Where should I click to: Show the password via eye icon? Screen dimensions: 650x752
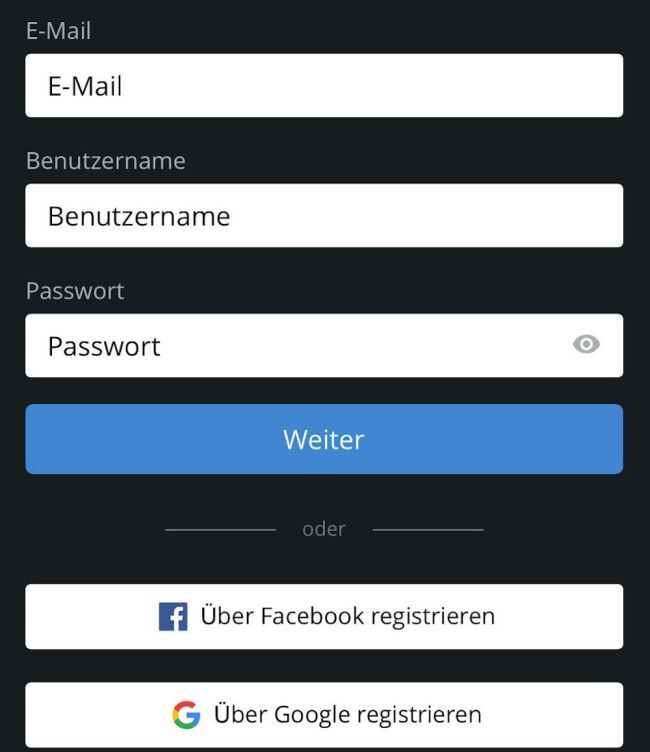coord(586,345)
